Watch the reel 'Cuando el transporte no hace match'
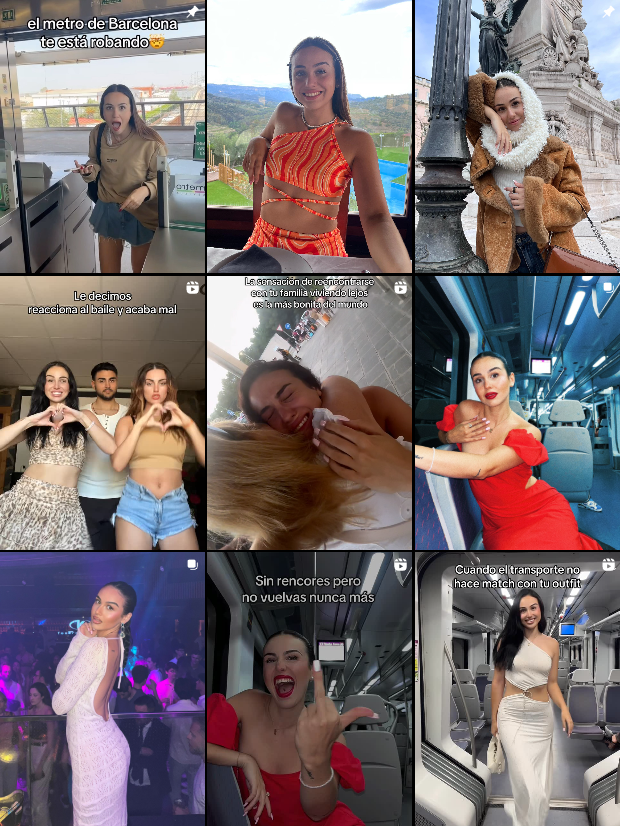The image size is (620, 826). coord(517,689)
